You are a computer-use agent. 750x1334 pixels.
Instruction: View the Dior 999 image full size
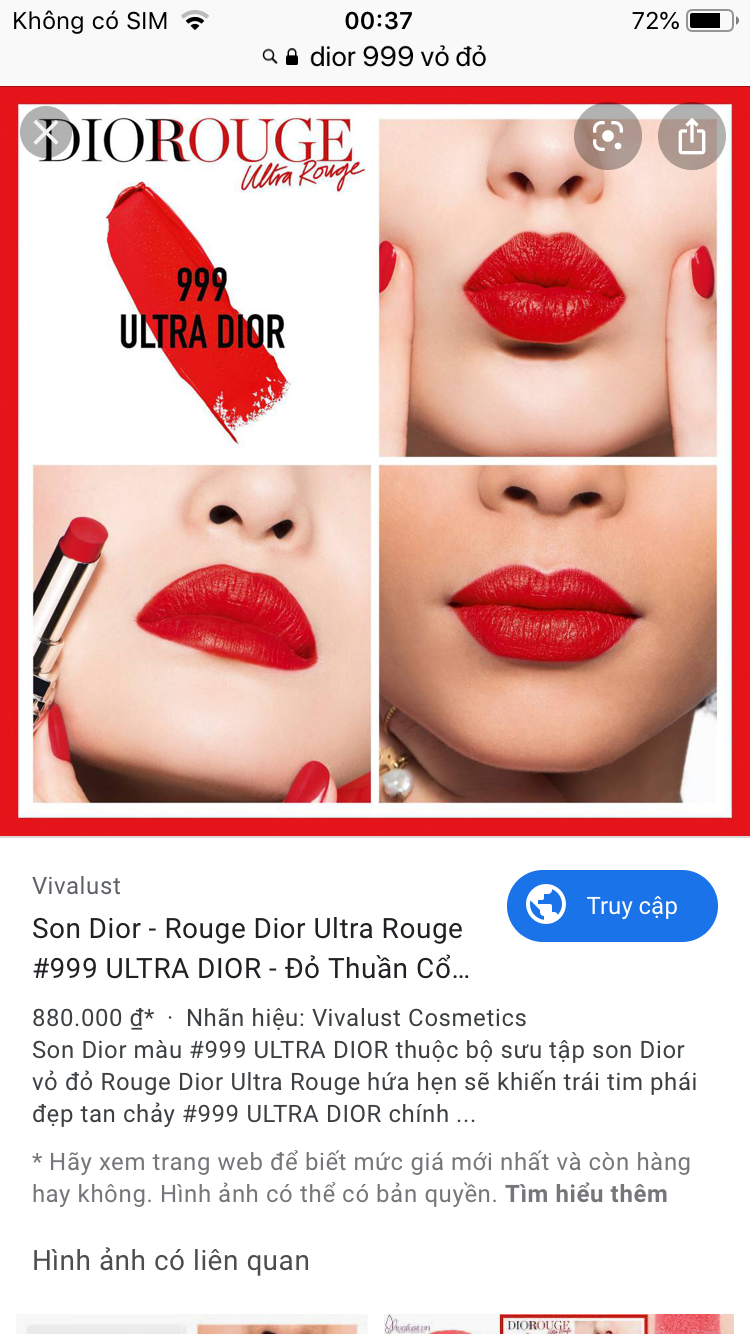coord(375,460)
